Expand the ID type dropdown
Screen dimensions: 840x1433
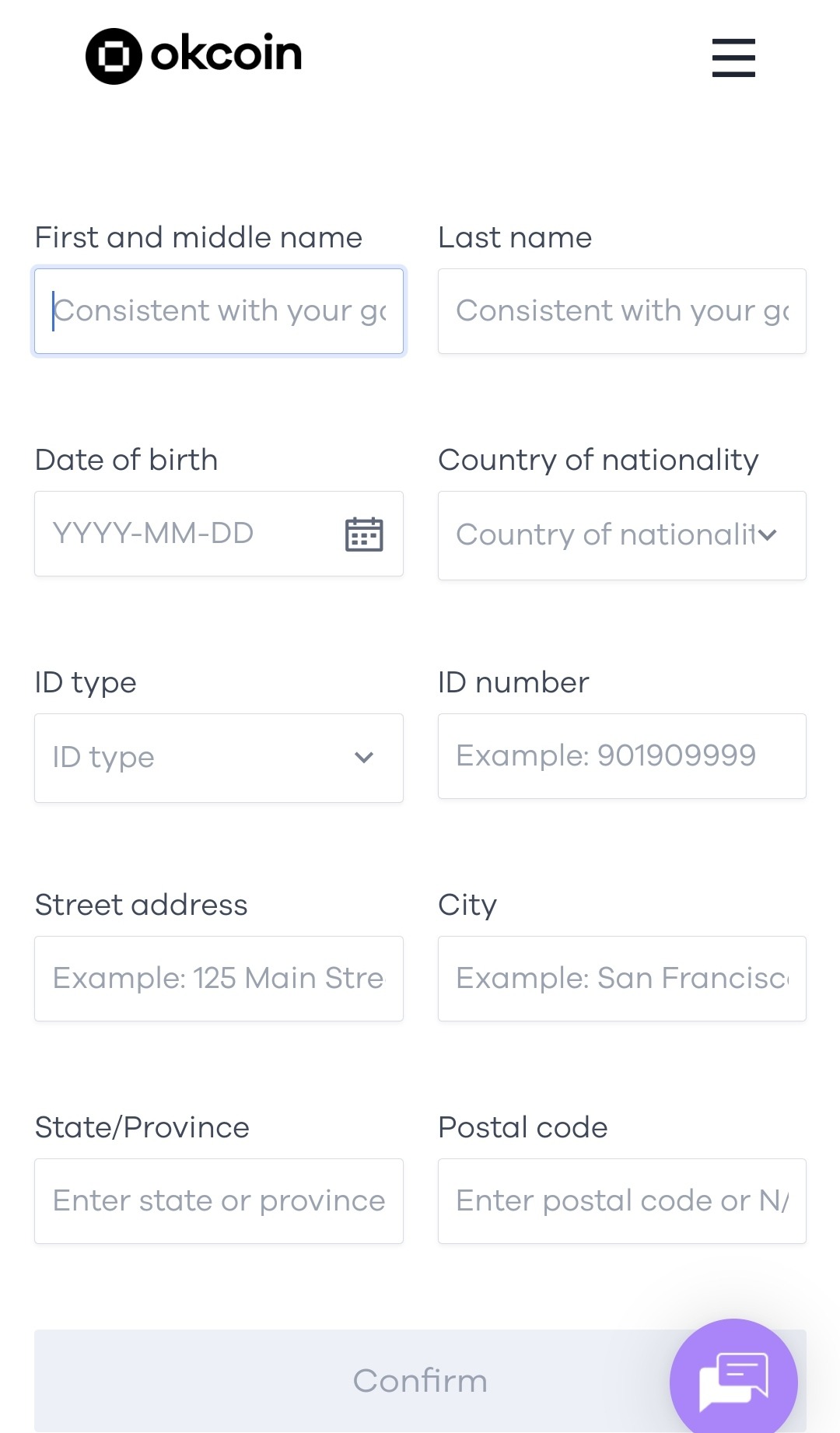(219, 758)
